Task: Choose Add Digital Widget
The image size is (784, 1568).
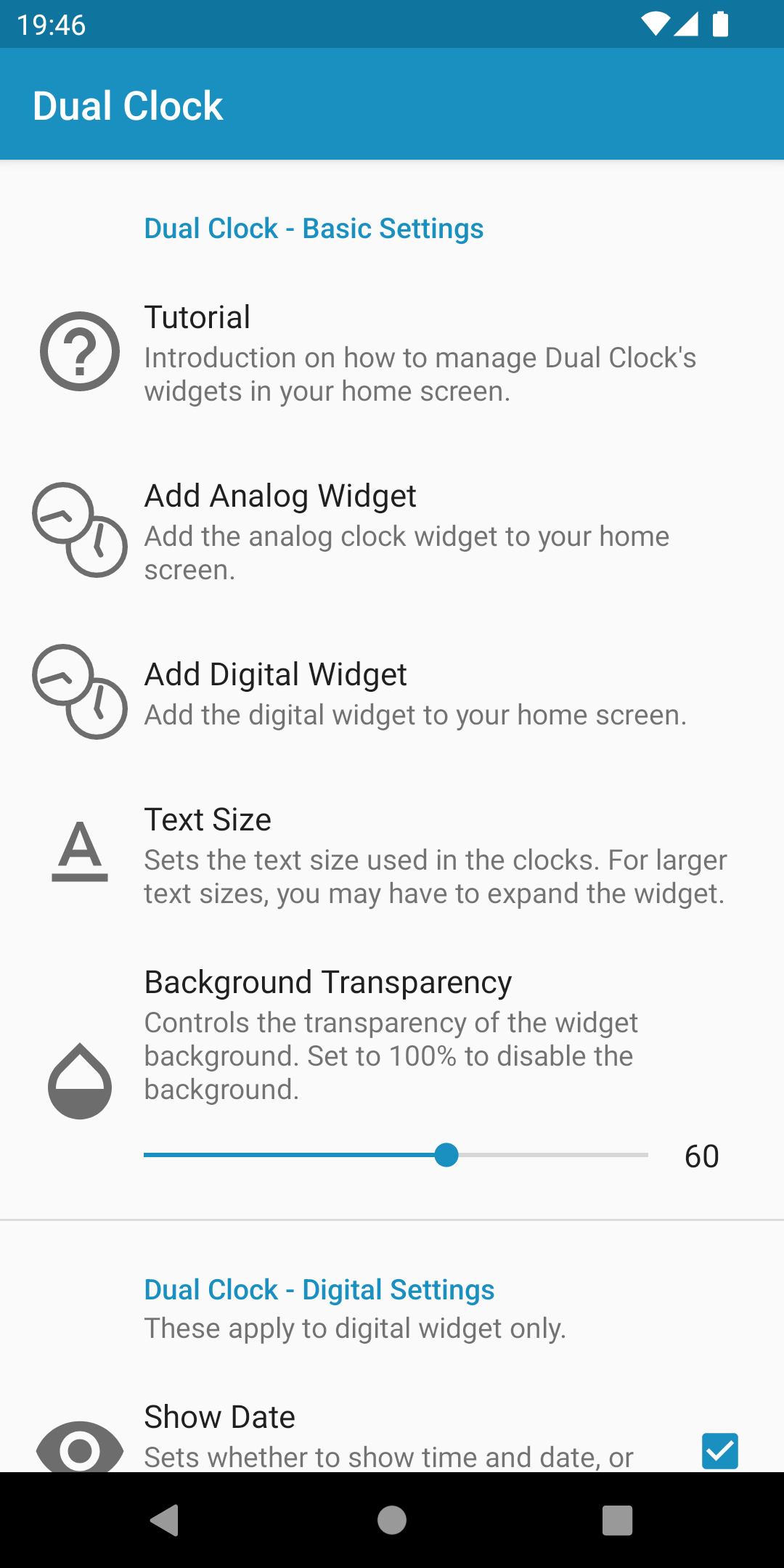Action: point(392,693)
